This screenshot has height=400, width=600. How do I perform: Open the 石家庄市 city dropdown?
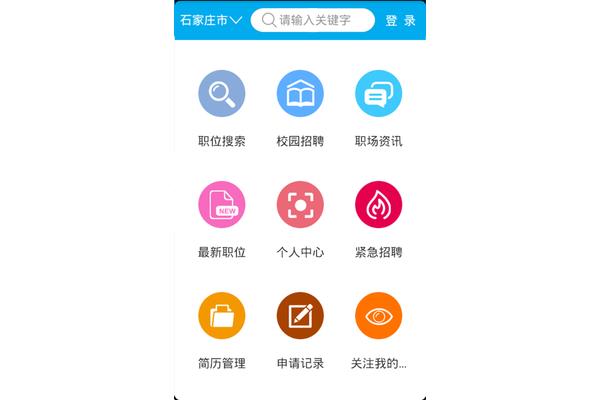[x=211, y=20]
